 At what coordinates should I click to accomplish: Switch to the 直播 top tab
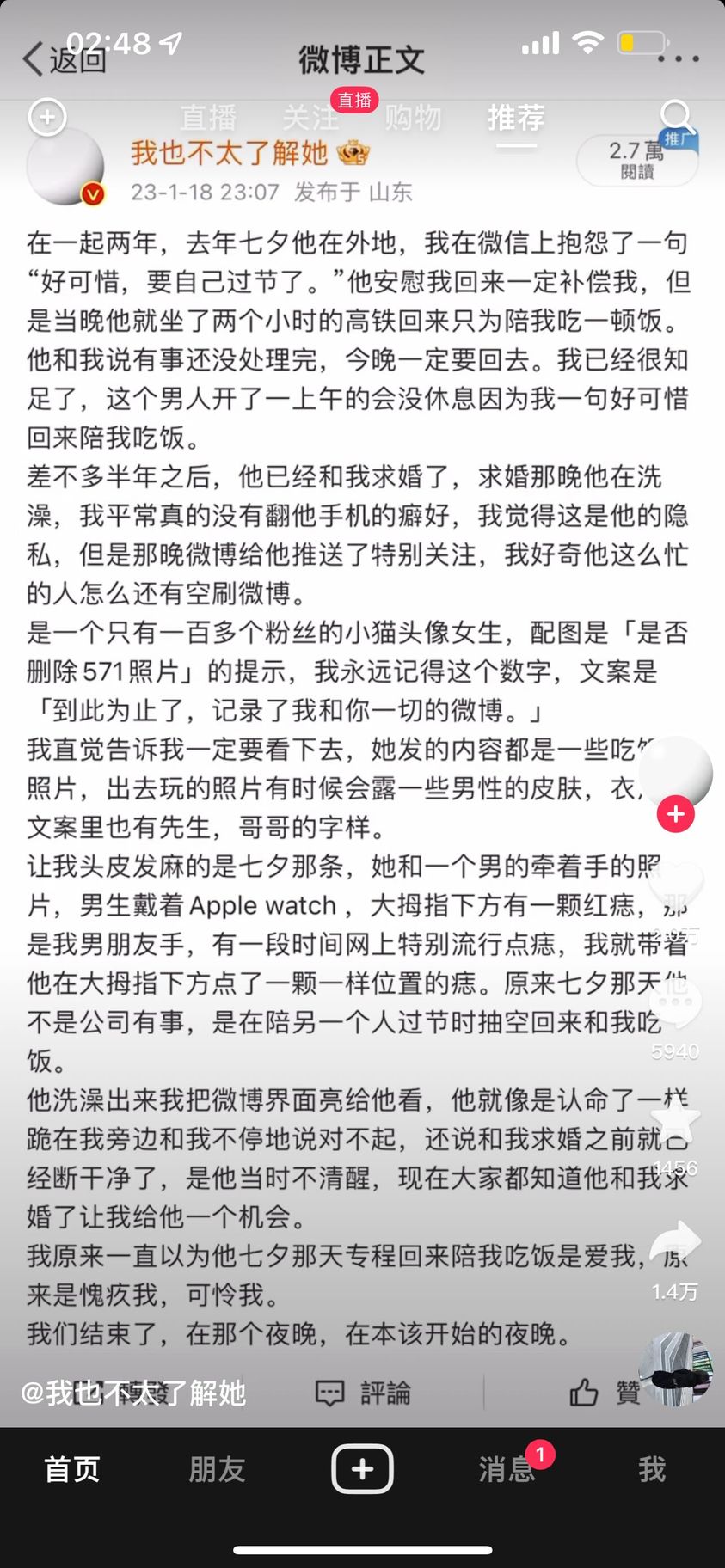(x=207, y=118)
